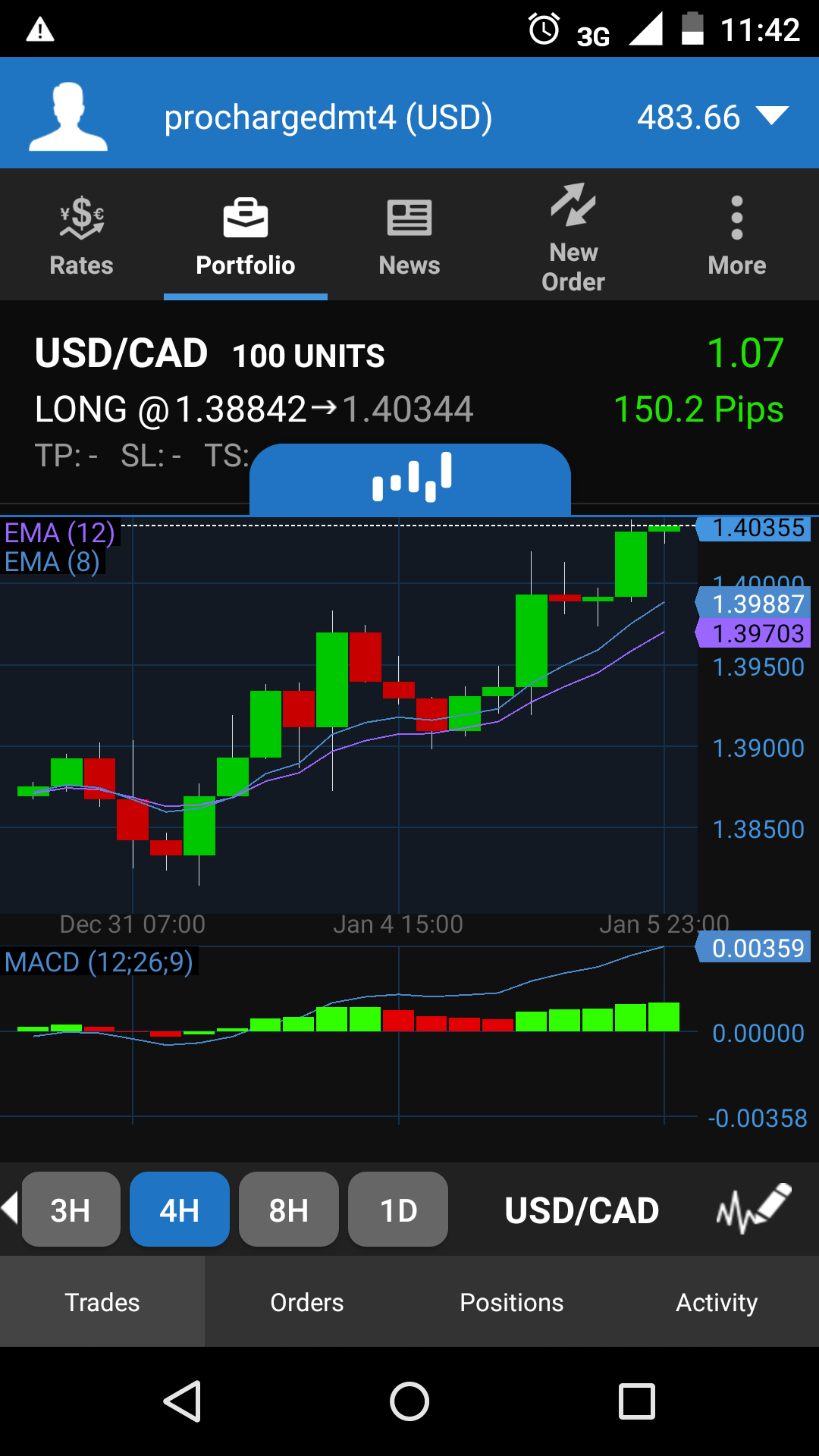Open the account balance dropdown
Image resolution: width=819 pixels, height=1456 pixels.
pyautogui.click(x=772, y=117)
